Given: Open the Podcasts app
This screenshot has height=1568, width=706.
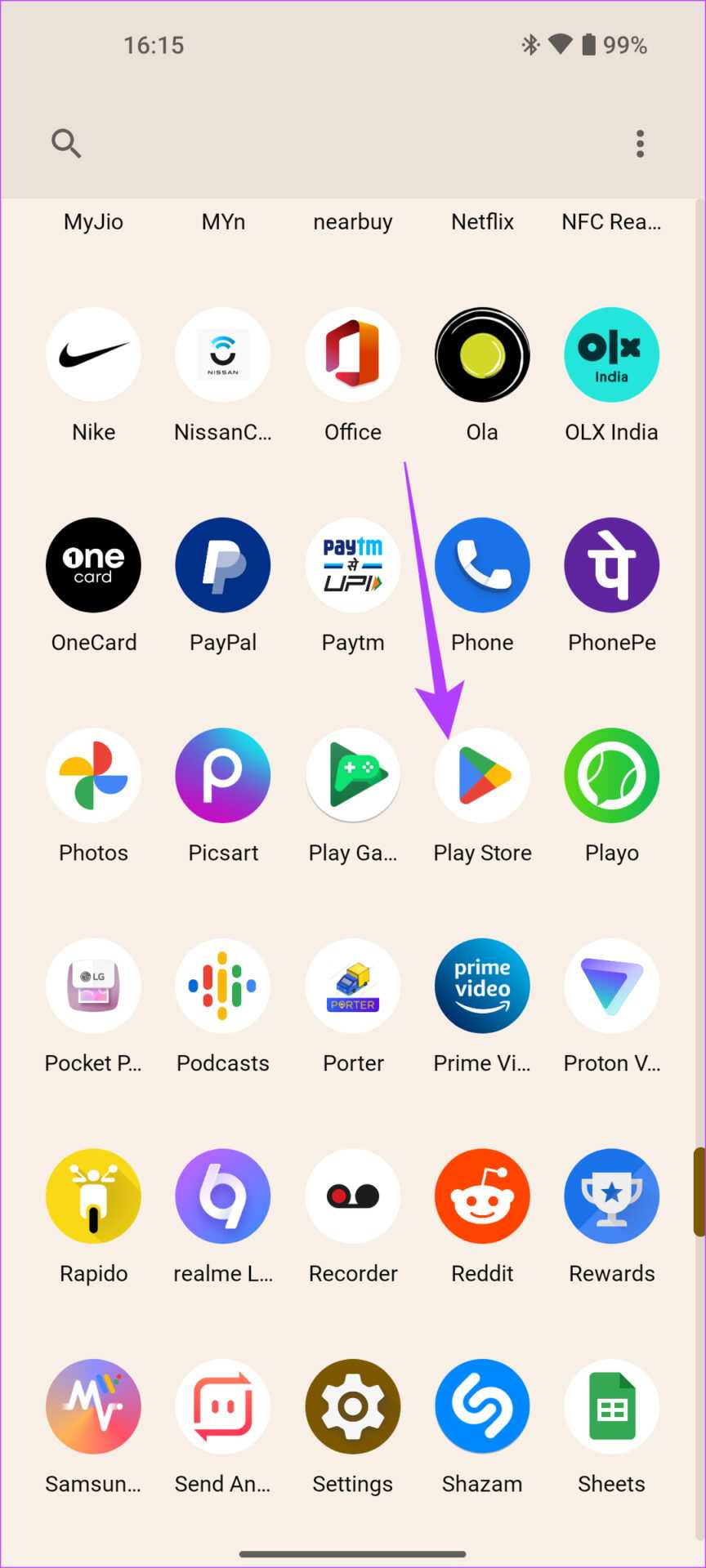Looking at the screenshot, I should pyautogui.click(x=223, y=986).
